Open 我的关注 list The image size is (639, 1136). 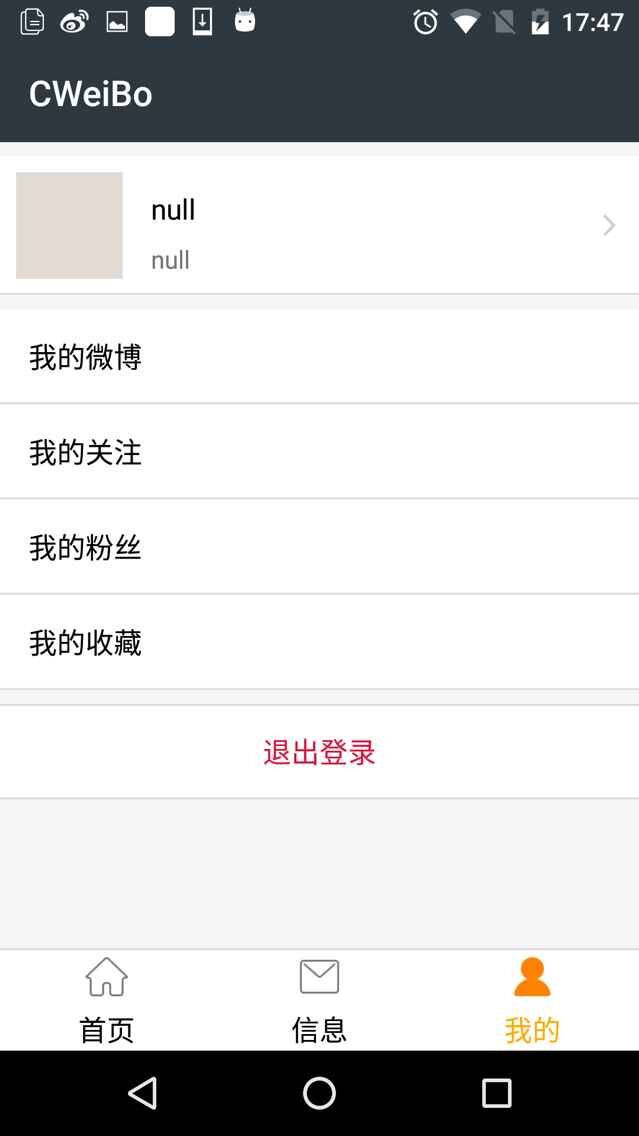[320, 451]
